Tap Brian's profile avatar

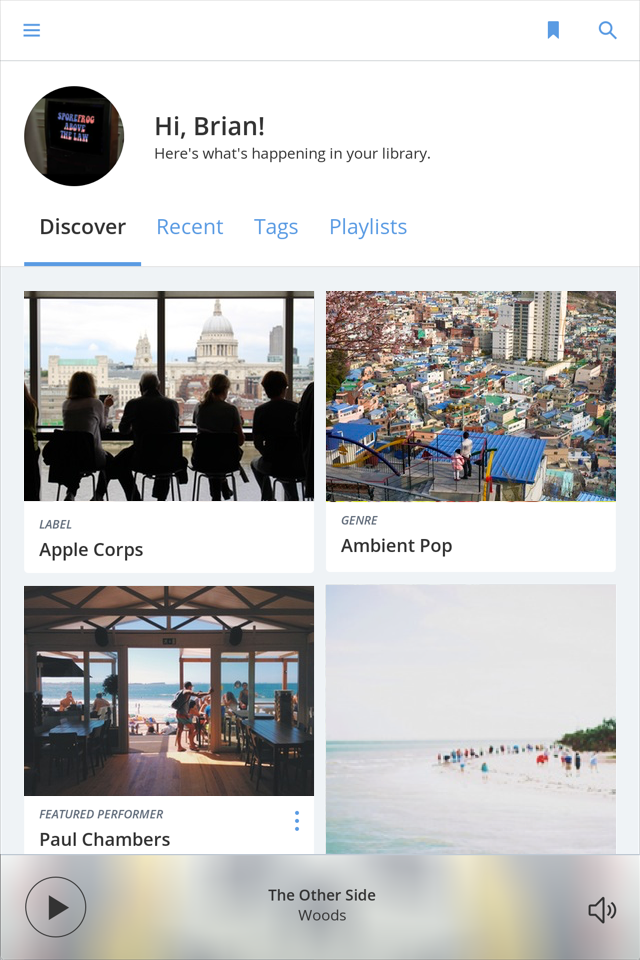pos(74,136)
